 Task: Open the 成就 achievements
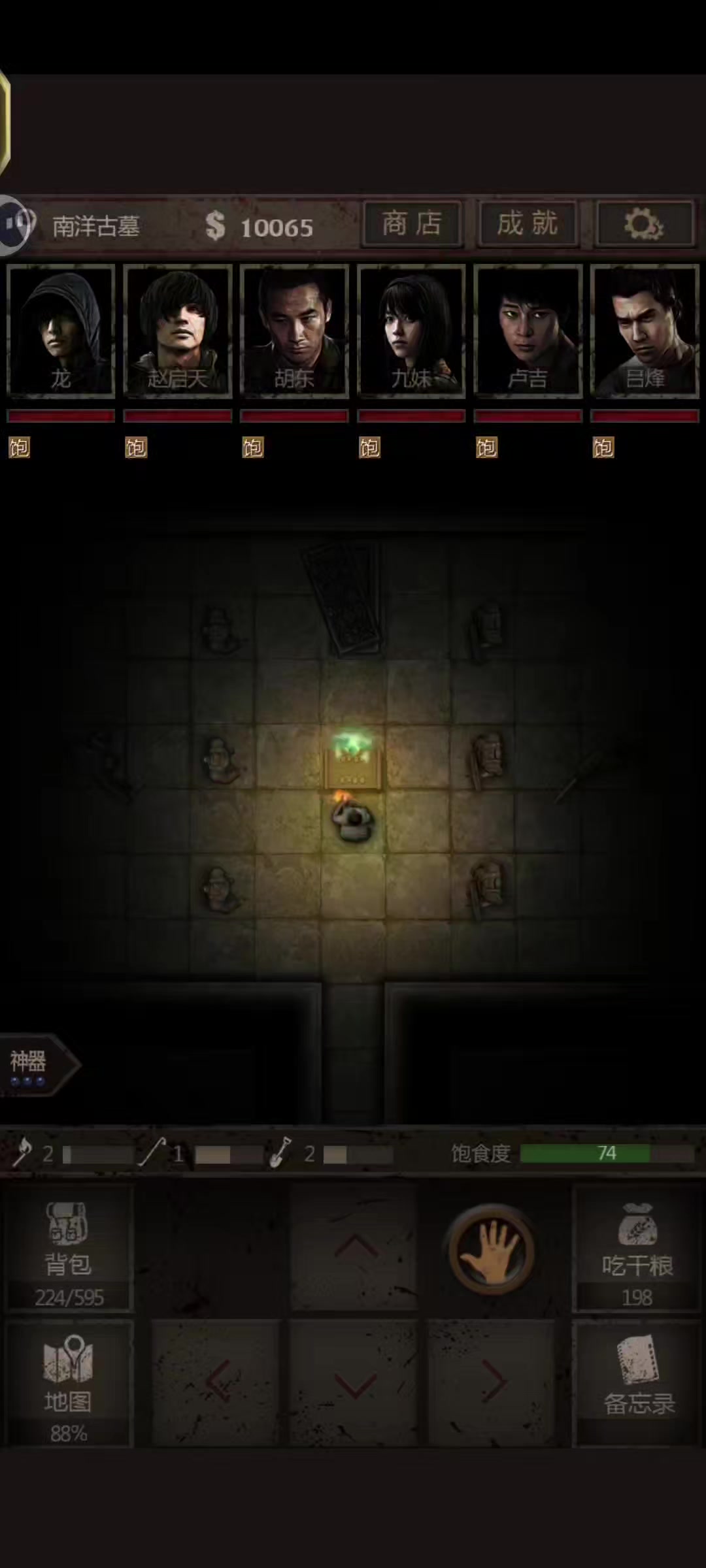528,224
